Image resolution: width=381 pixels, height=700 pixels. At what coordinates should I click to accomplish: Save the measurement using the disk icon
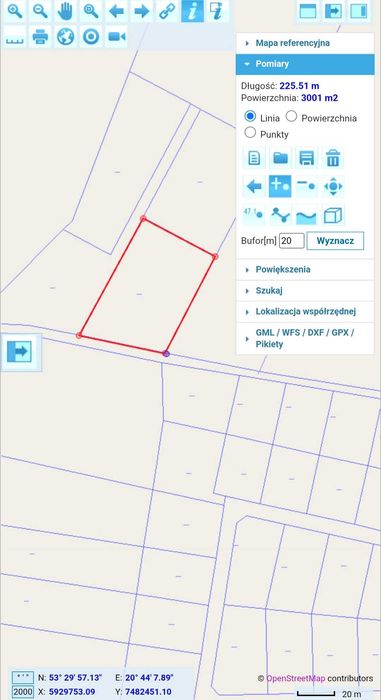pos(306,158)
